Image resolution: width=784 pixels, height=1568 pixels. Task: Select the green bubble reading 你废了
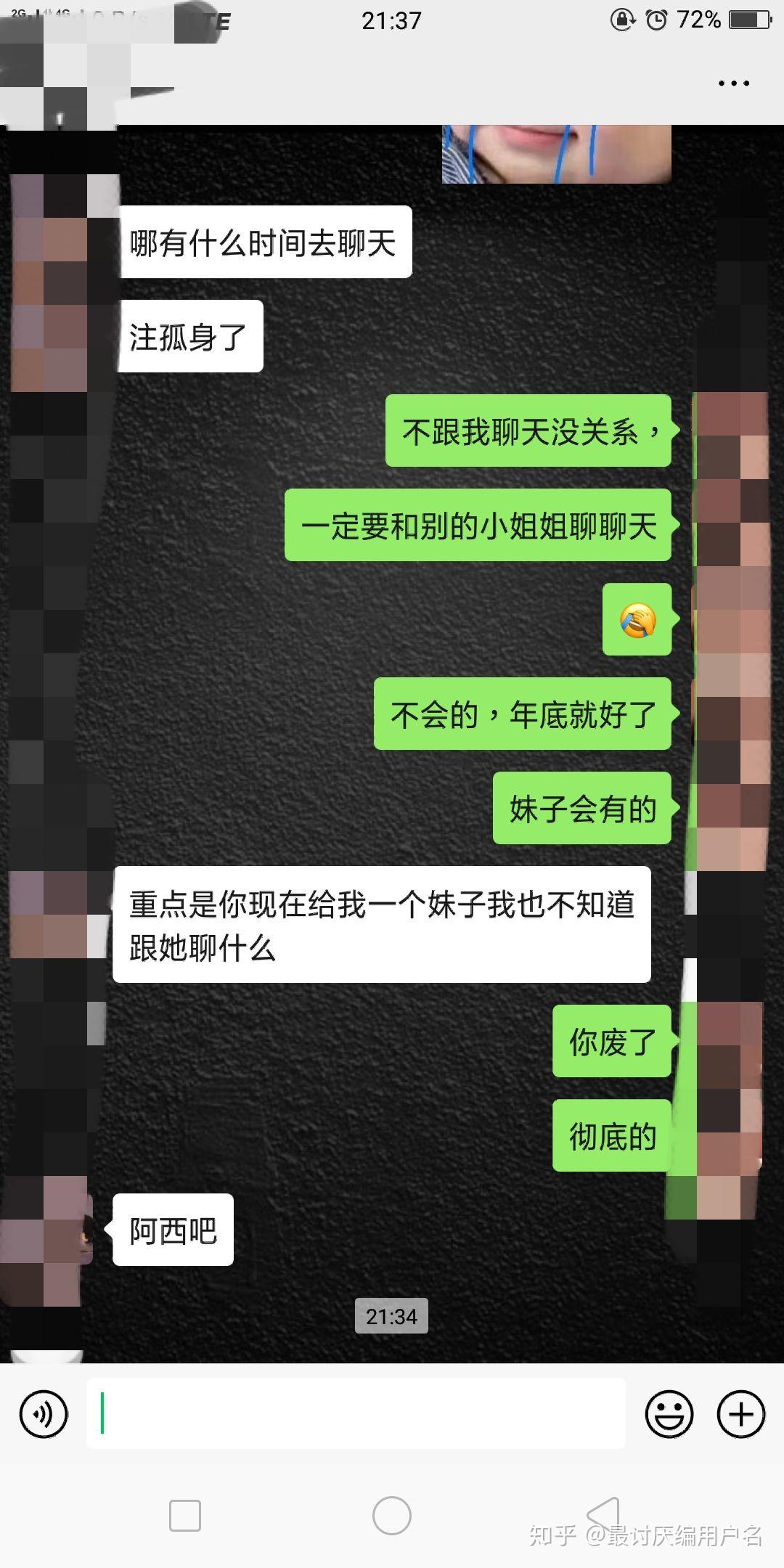click(612, 1043)
